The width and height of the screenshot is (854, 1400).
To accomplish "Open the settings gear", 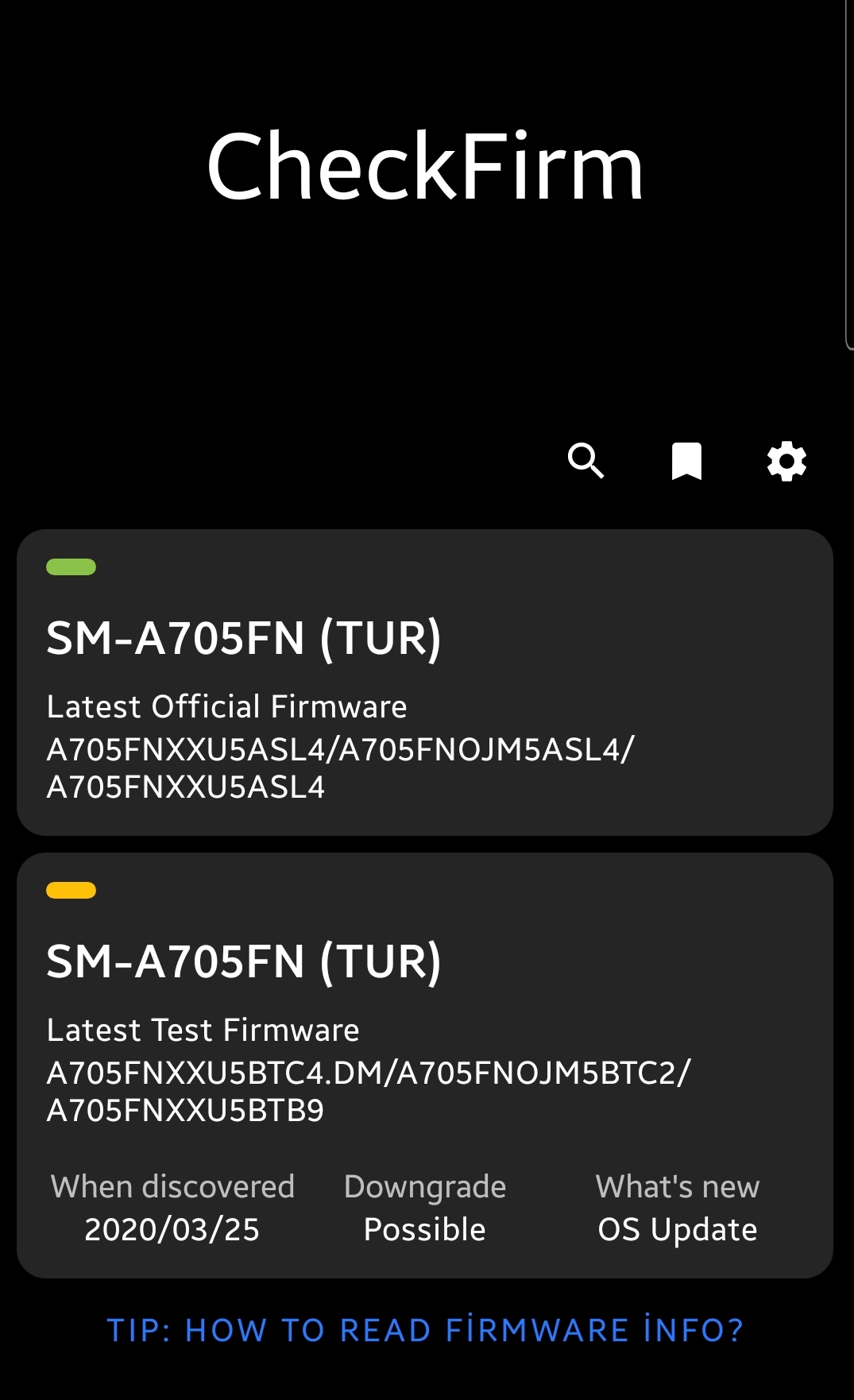I will [x=786, y=461].
